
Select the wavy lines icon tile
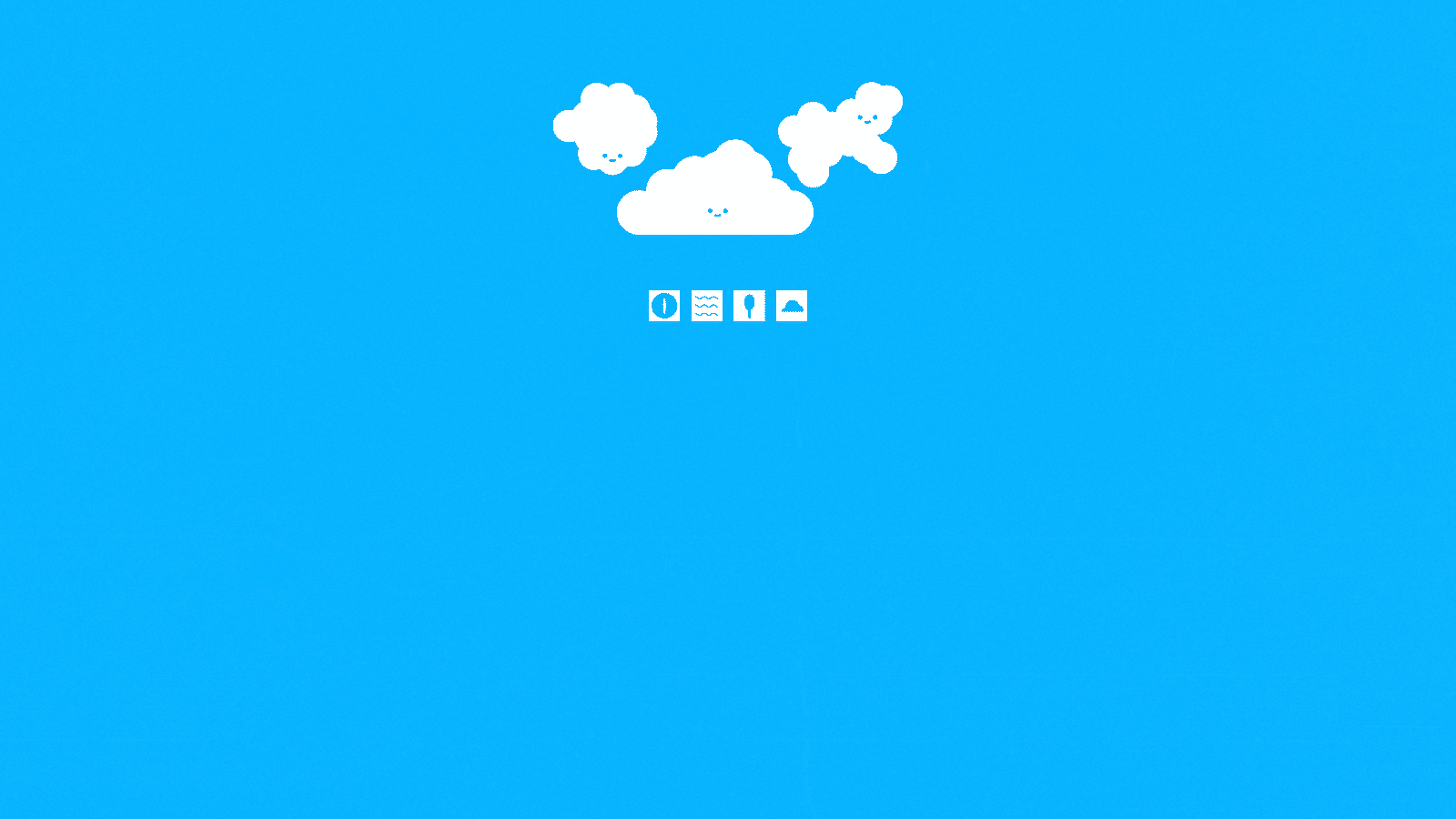[707, 306]
